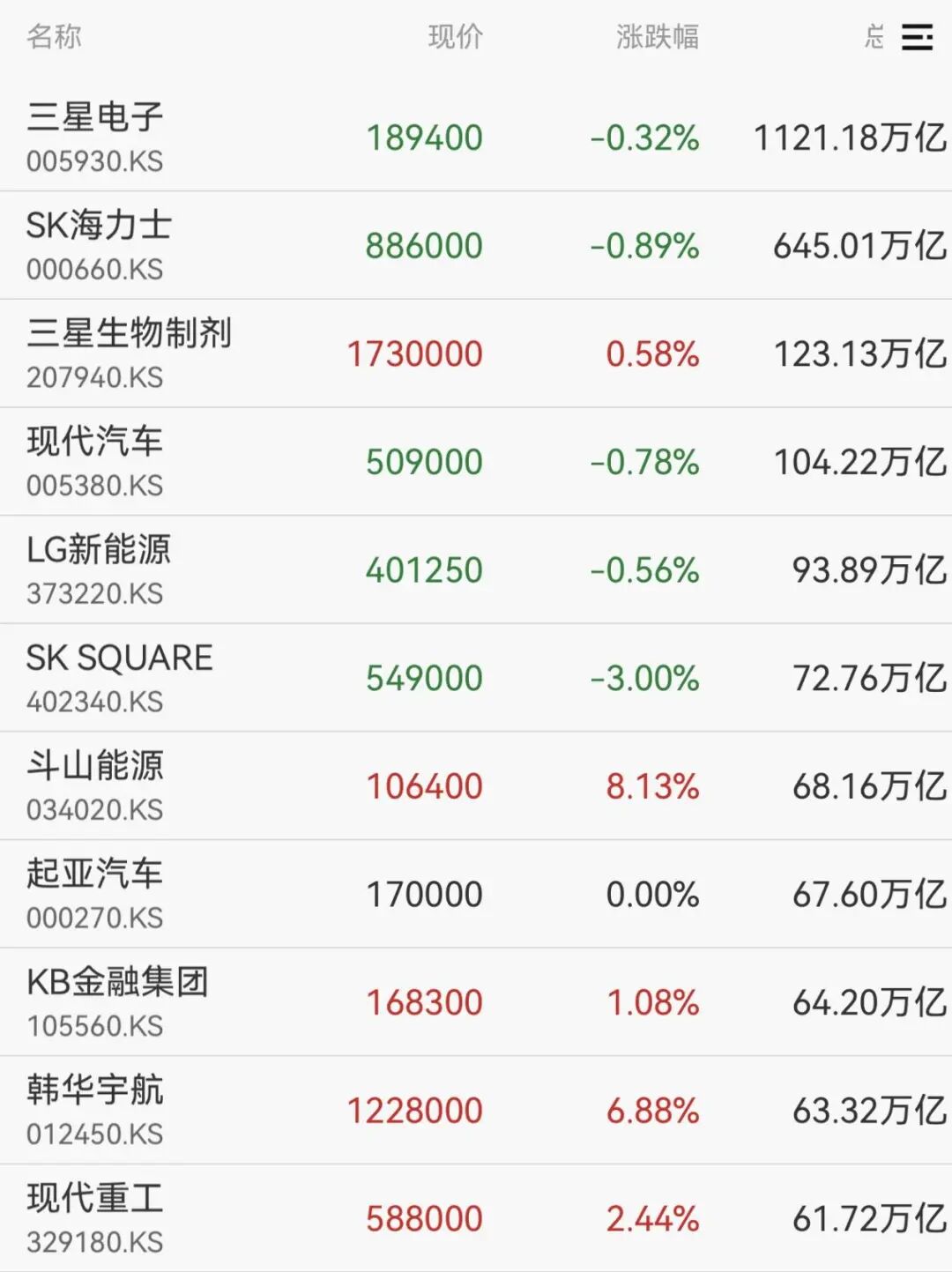Select LG新能源 373220.KS row
Viewport: 952px width, 1272px height.
click(99, 569)
